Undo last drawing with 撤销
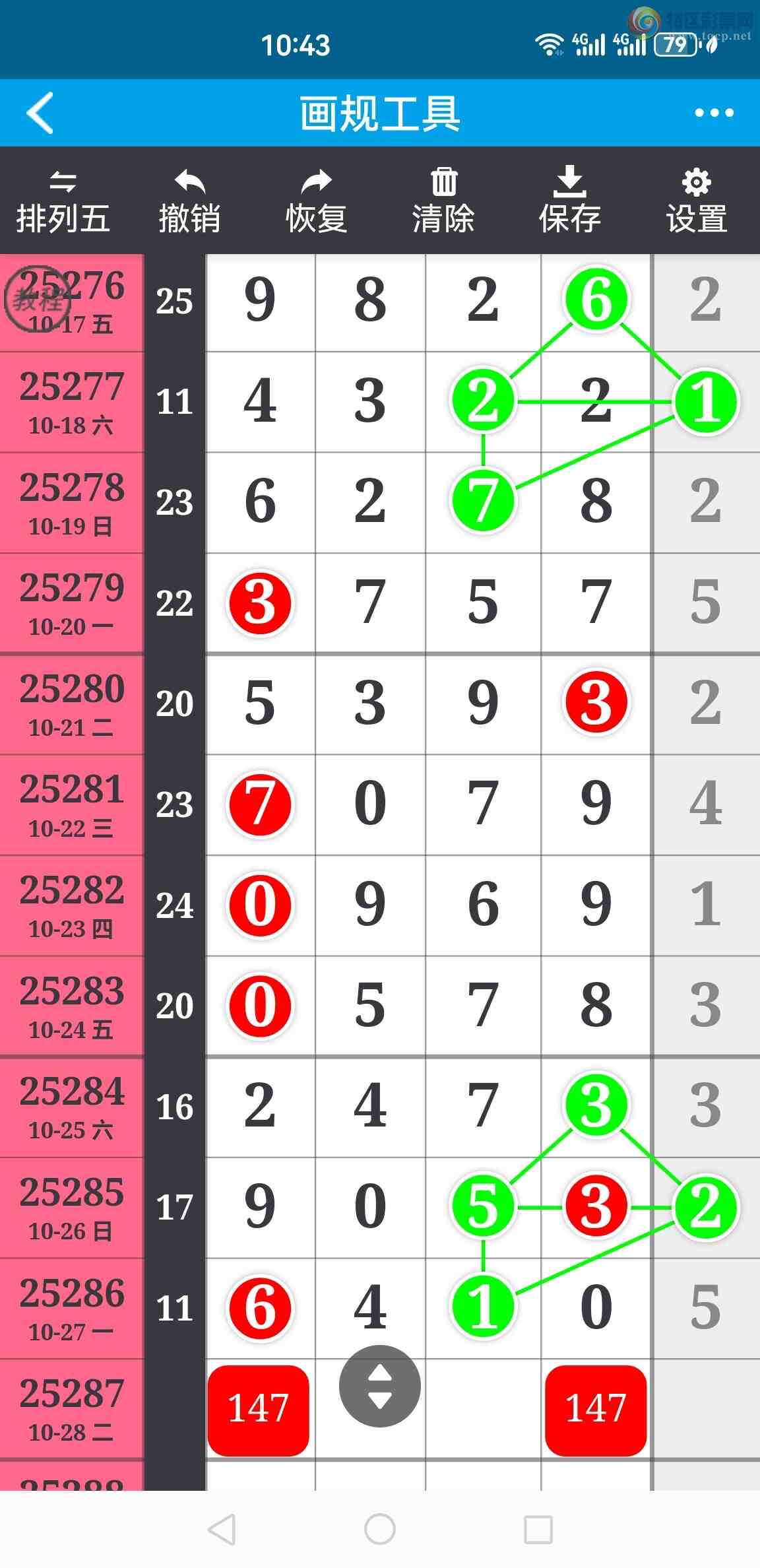 [x=189, y=201]
